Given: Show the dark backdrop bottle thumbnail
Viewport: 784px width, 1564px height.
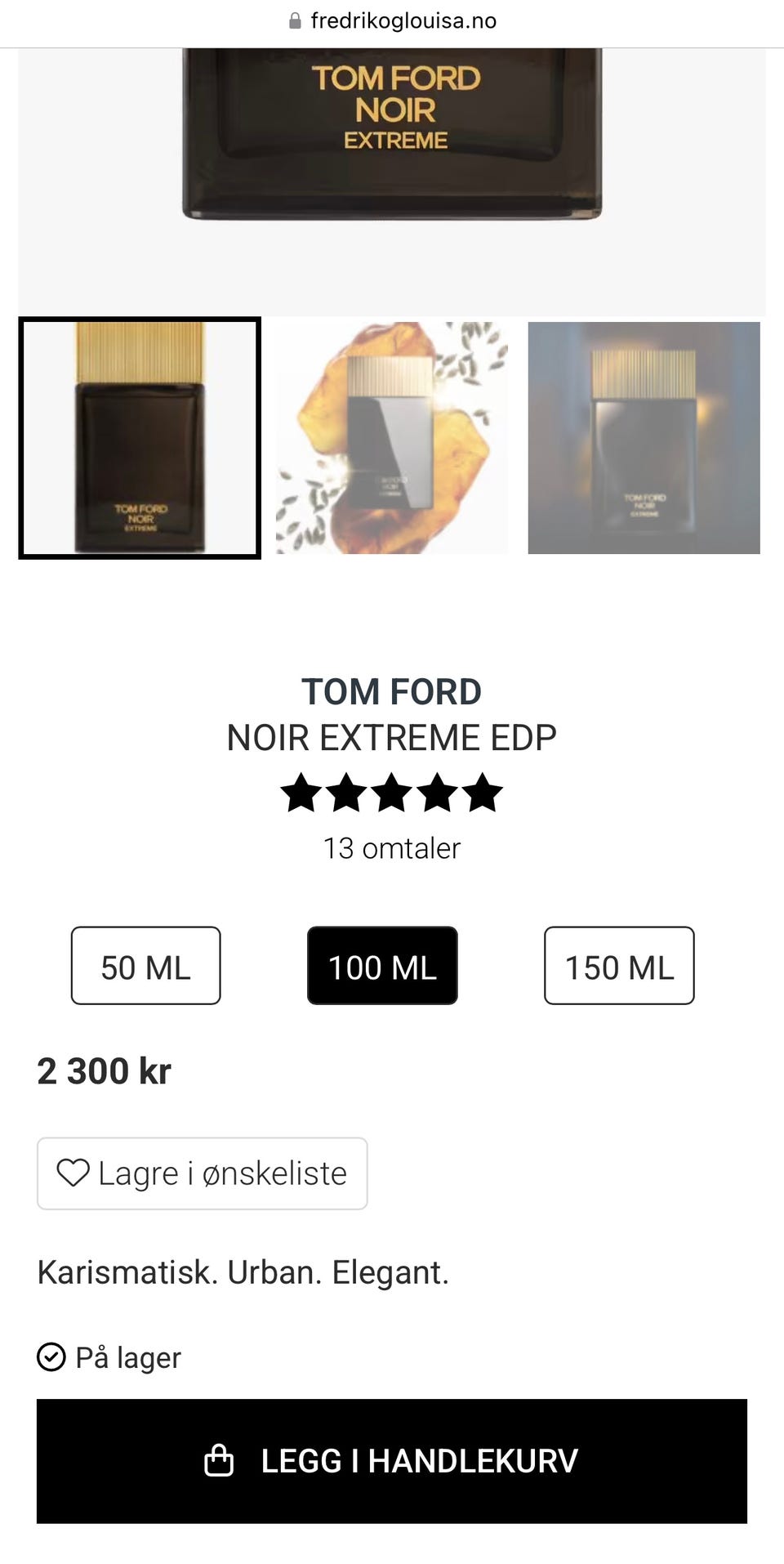Looking at the screenshot, I should pyautogui.click(x=644, y=438).
